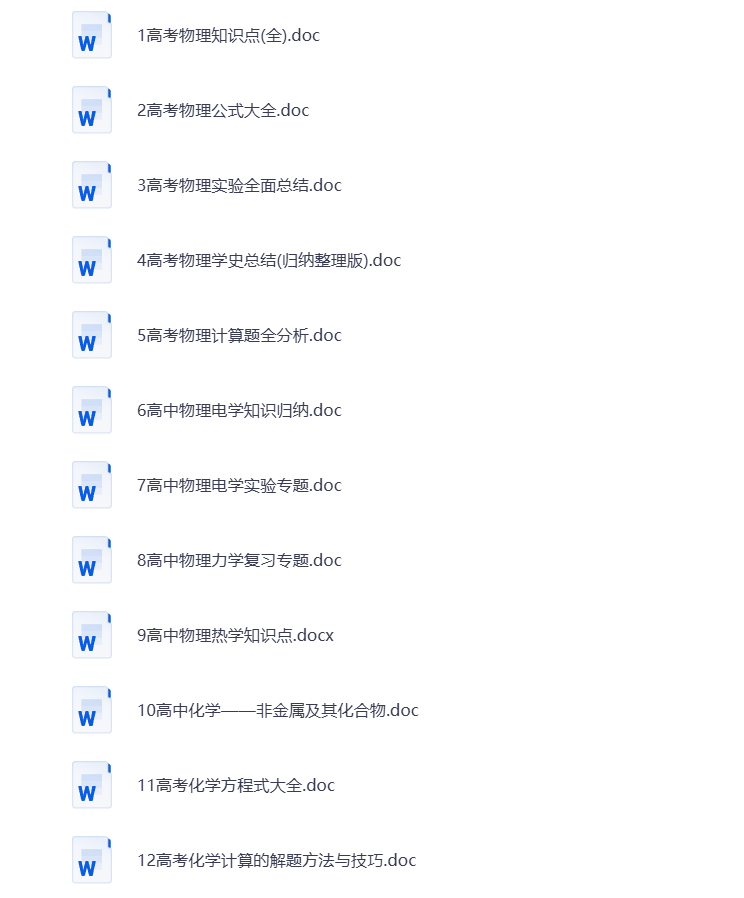Open 7高中物理电学实验专题.doc
The width and height of the screenshot is (744, 898).
pyautogui.click(x=237, y=484)
